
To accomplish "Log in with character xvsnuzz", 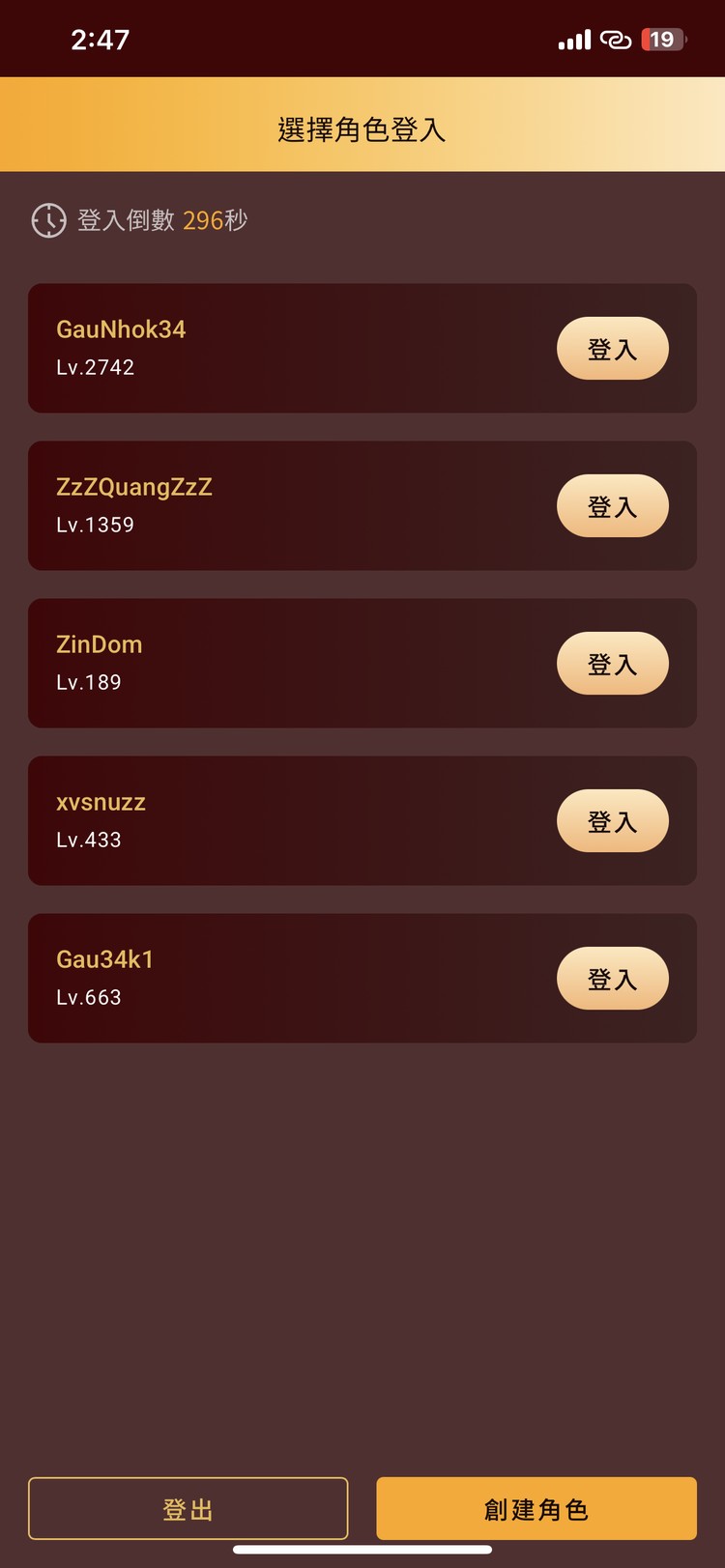I will point(612,821).
